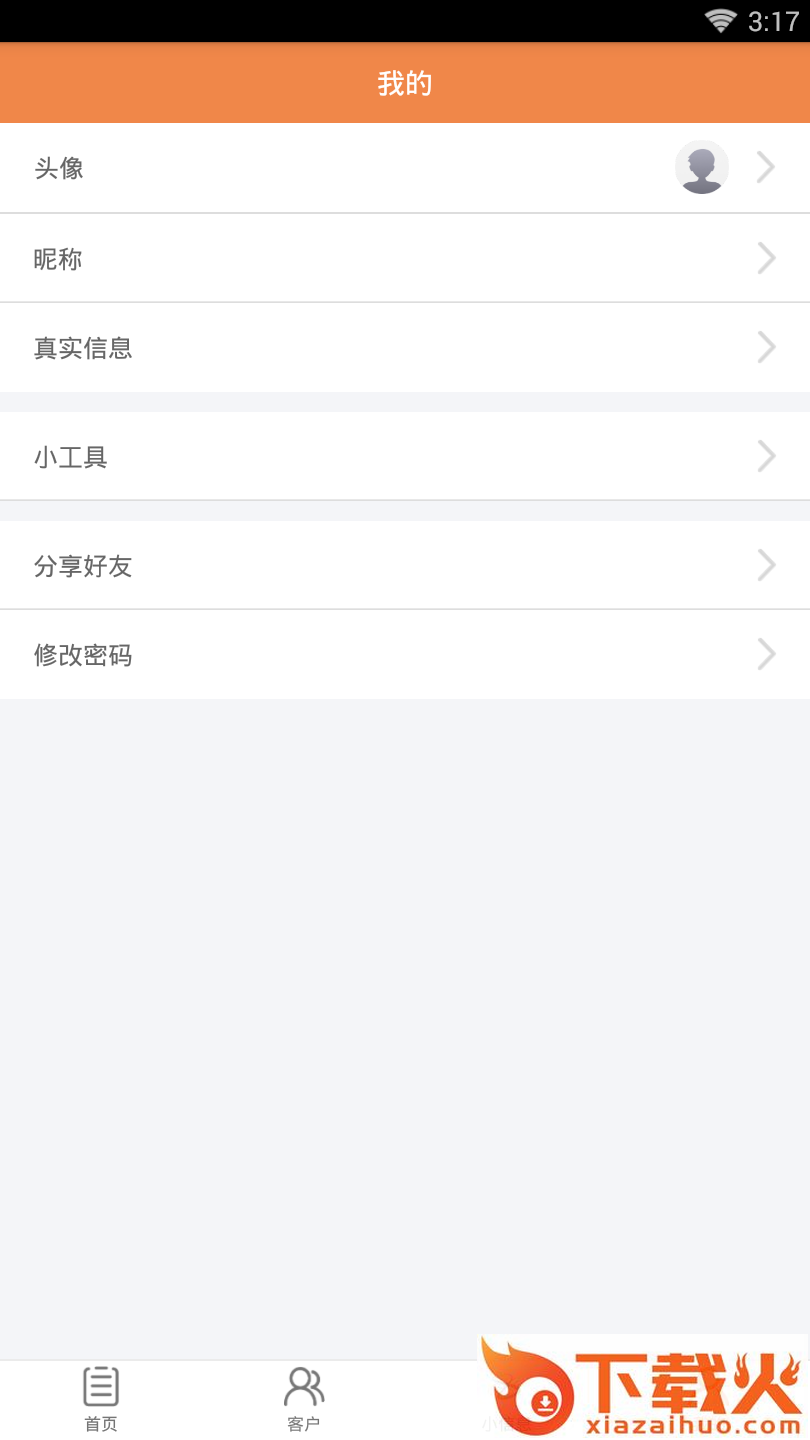Switch to the 客户 tab
This screenshot has height=1440, width=810.
[x=303, y=1398]
